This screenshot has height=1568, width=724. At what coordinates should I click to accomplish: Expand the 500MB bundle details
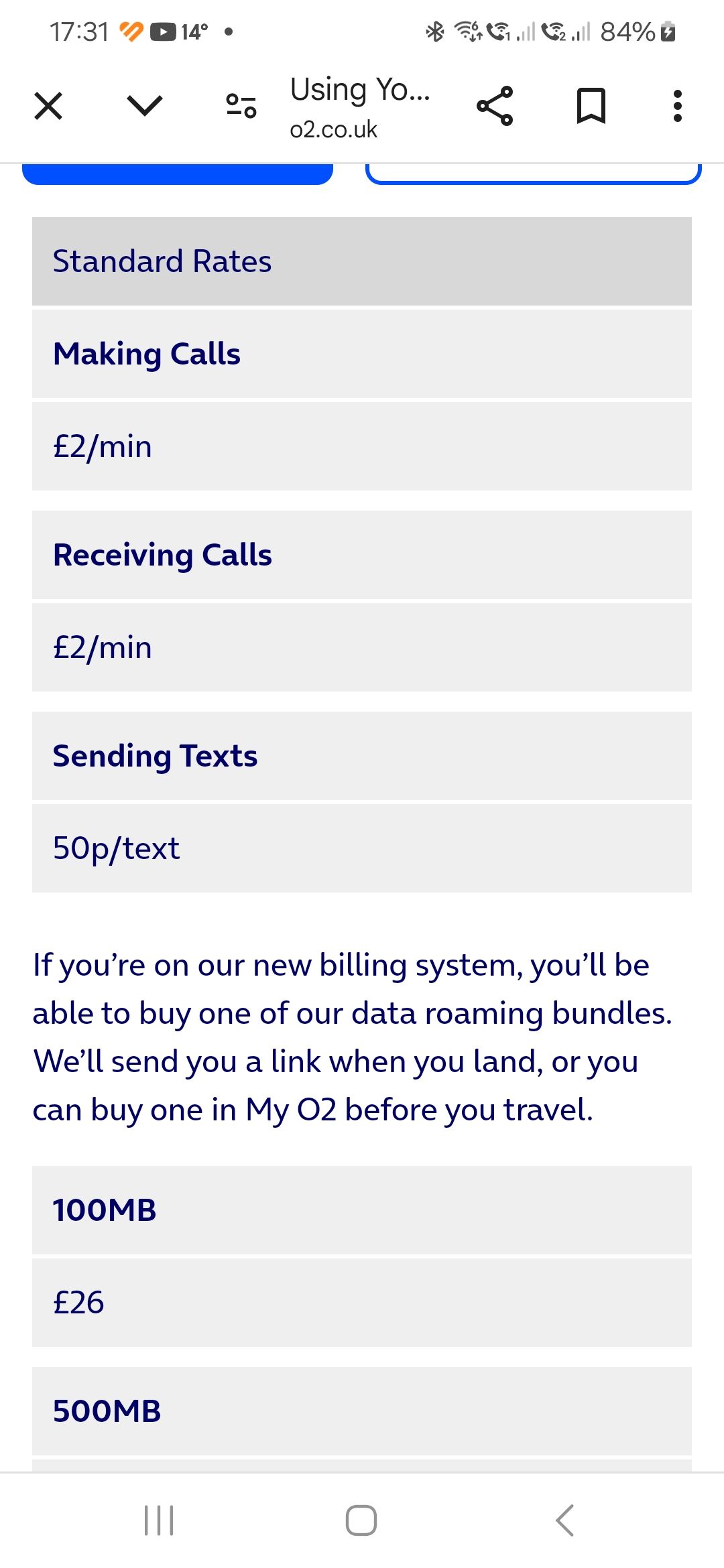362,1409
